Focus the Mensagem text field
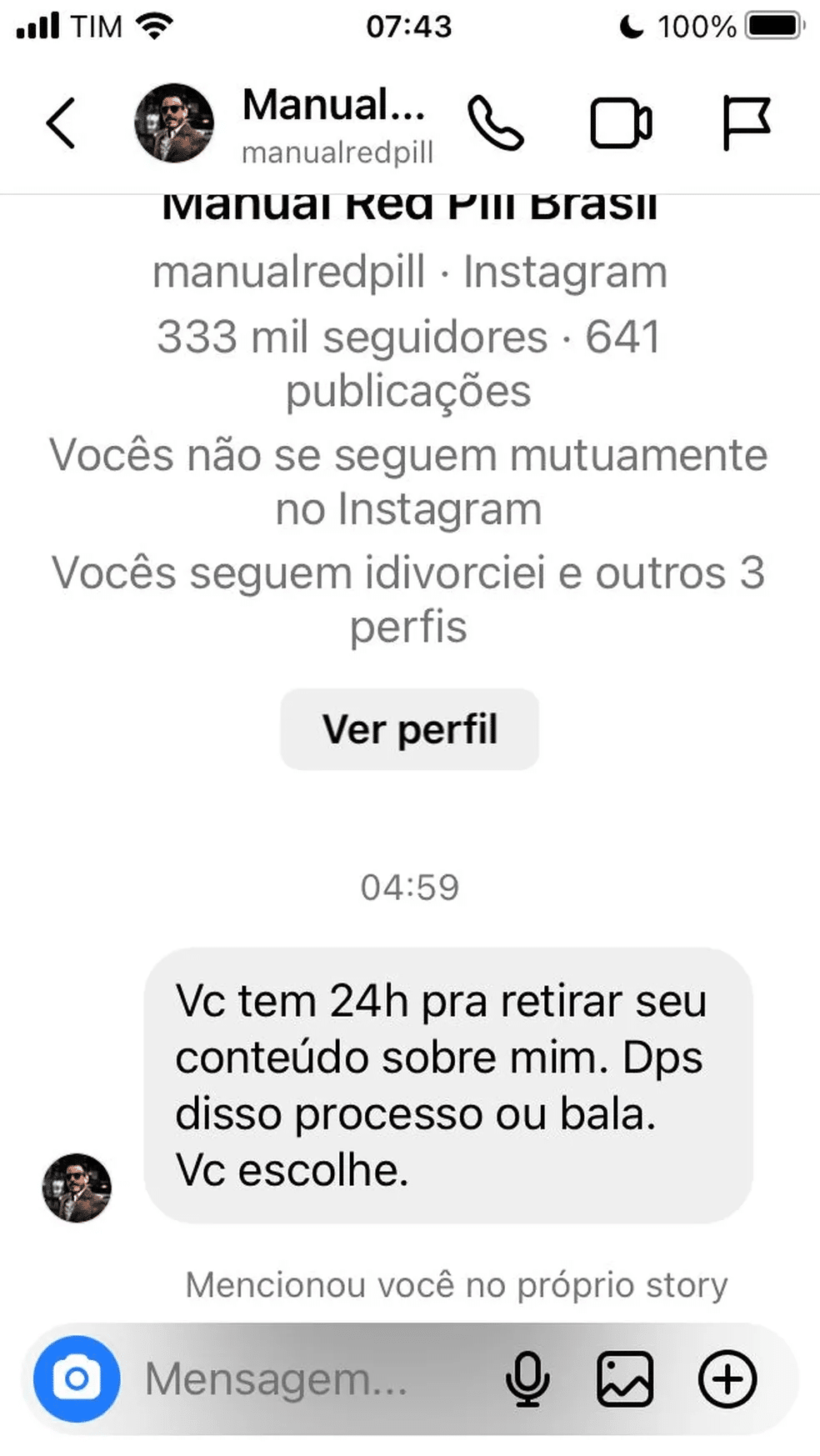Screen dimensions: 820x1456 317,1378
